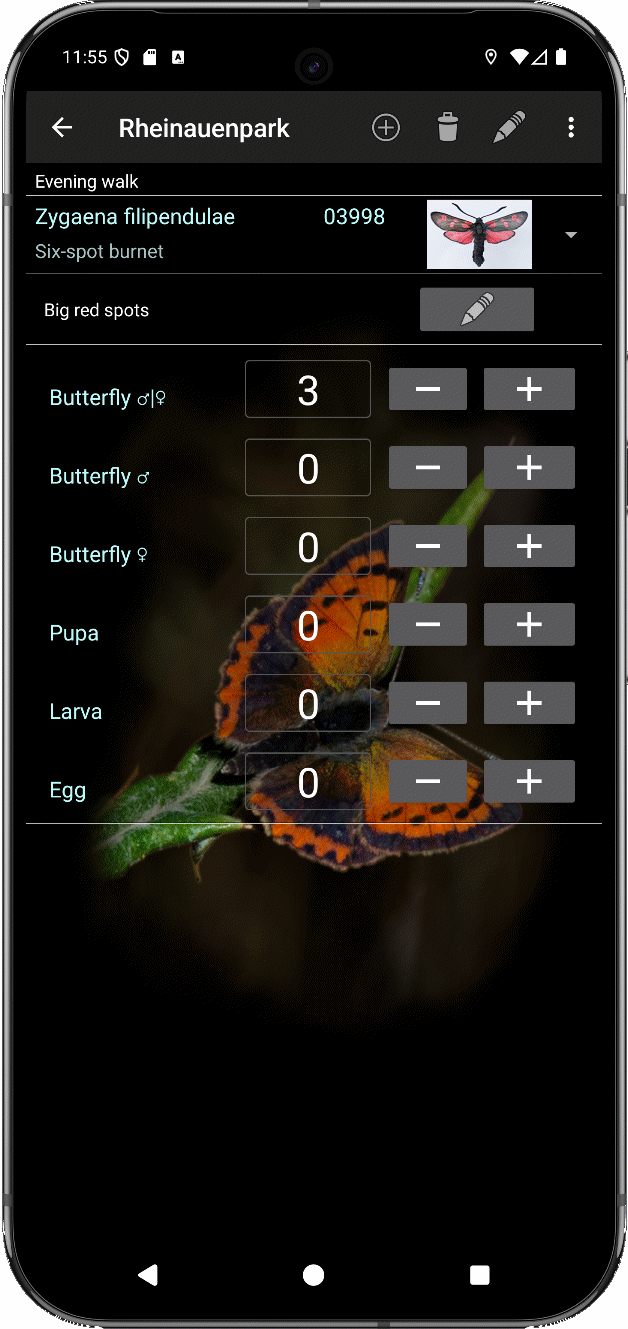Open the three-dot overflow menu
This screenshot has height=1329, width=628.
(571, 128)
